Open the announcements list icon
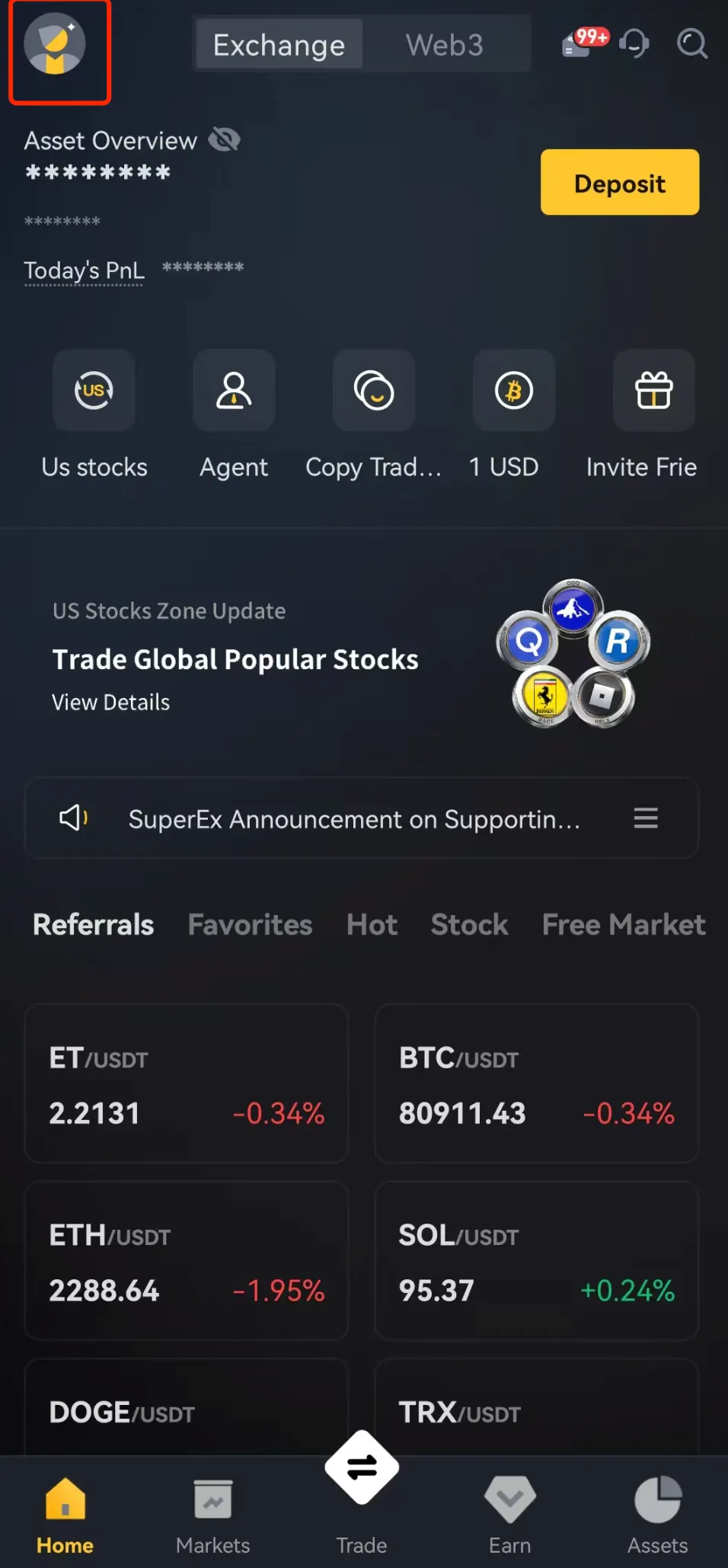 646,818
